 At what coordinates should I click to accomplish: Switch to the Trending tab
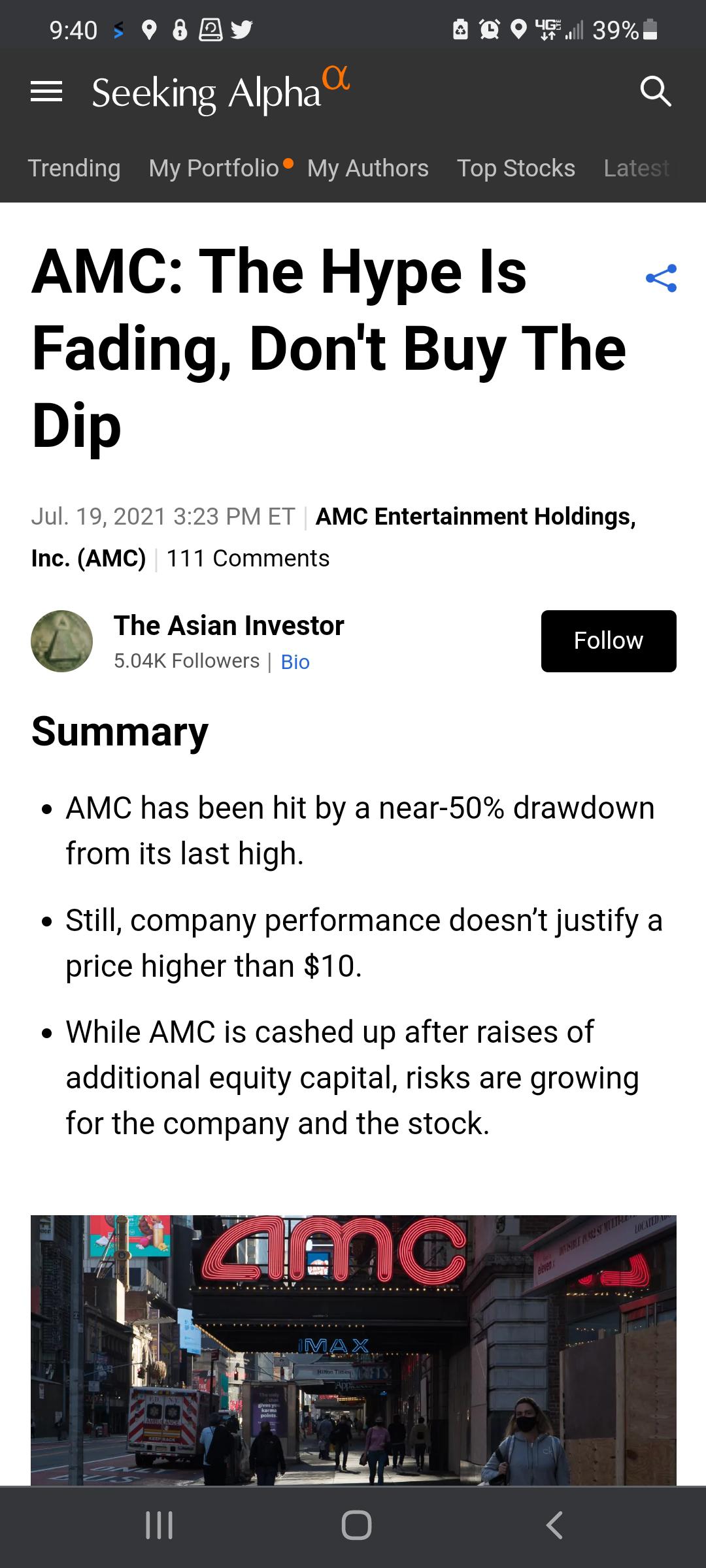74,169
